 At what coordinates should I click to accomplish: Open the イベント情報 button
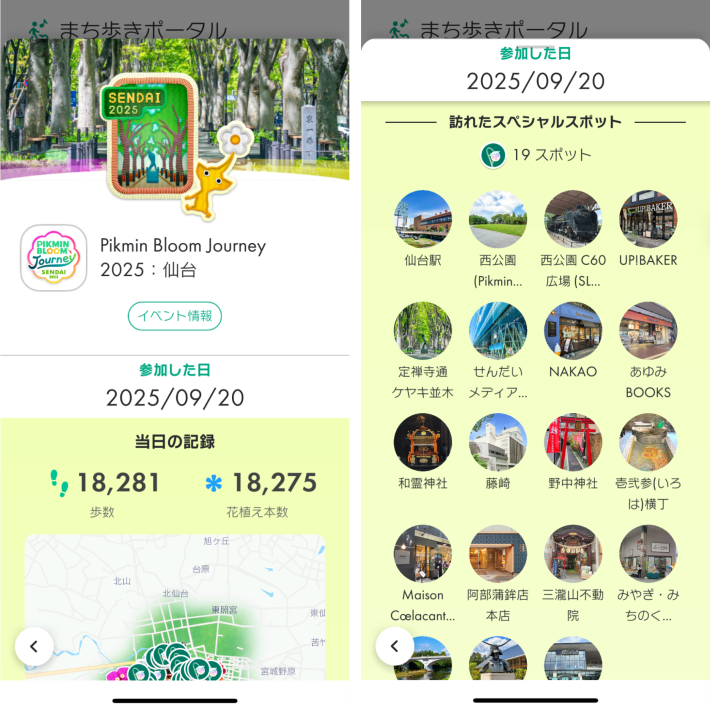click(x=174, y=316)
